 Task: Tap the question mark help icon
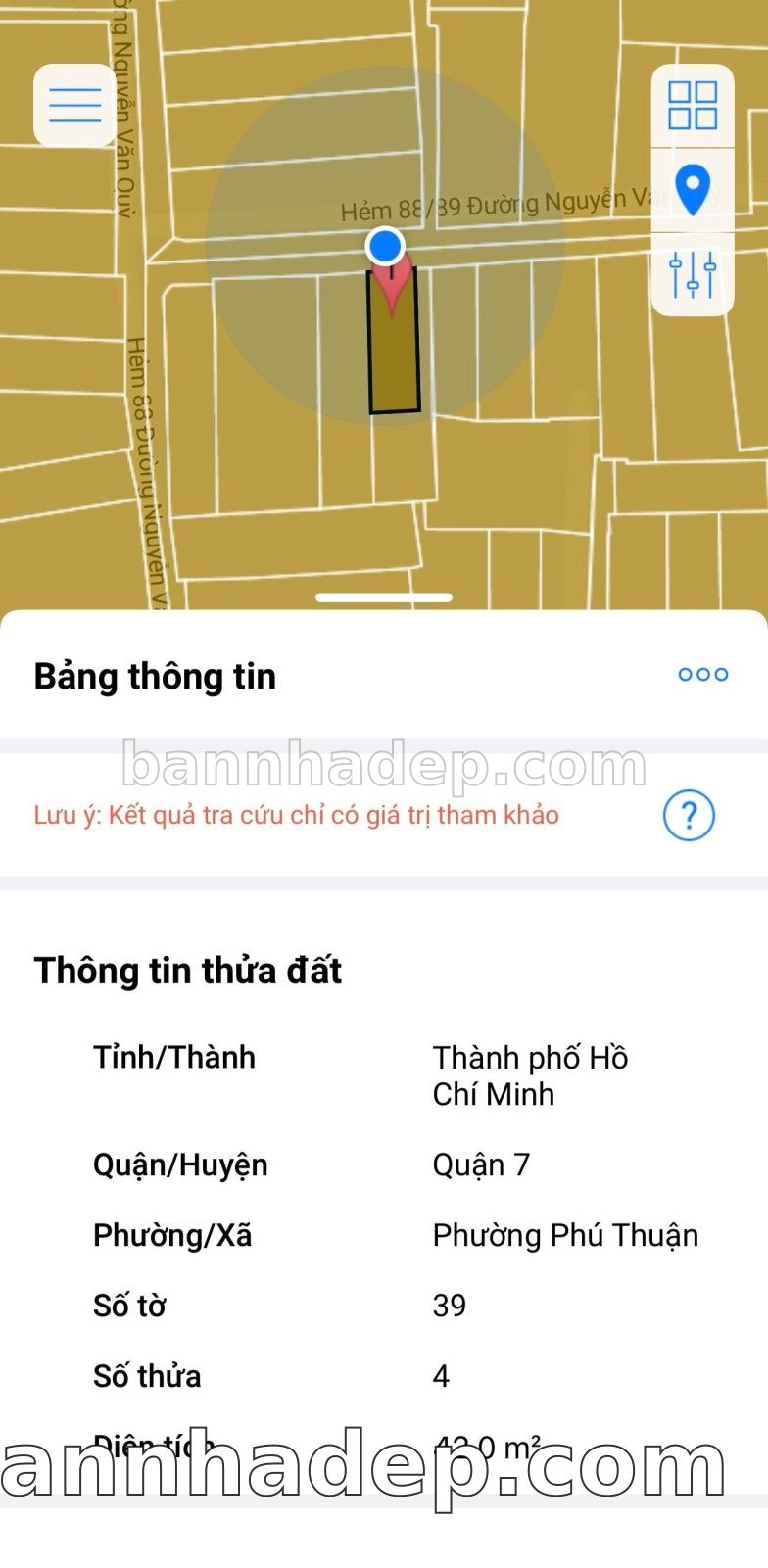pyautogui.click(x=689, y=815)
